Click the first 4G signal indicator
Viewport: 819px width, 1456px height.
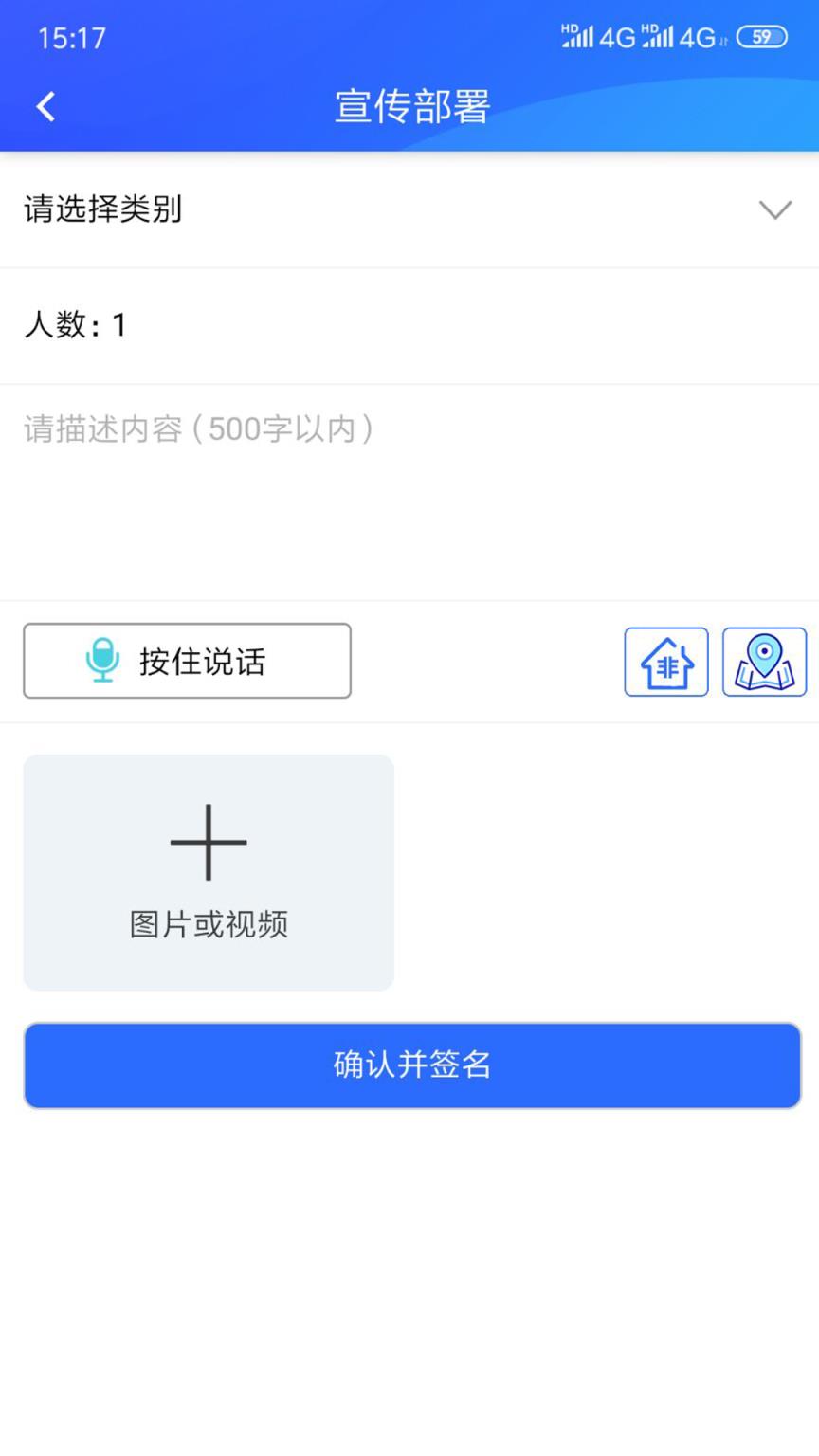click(x=575, y=36)
